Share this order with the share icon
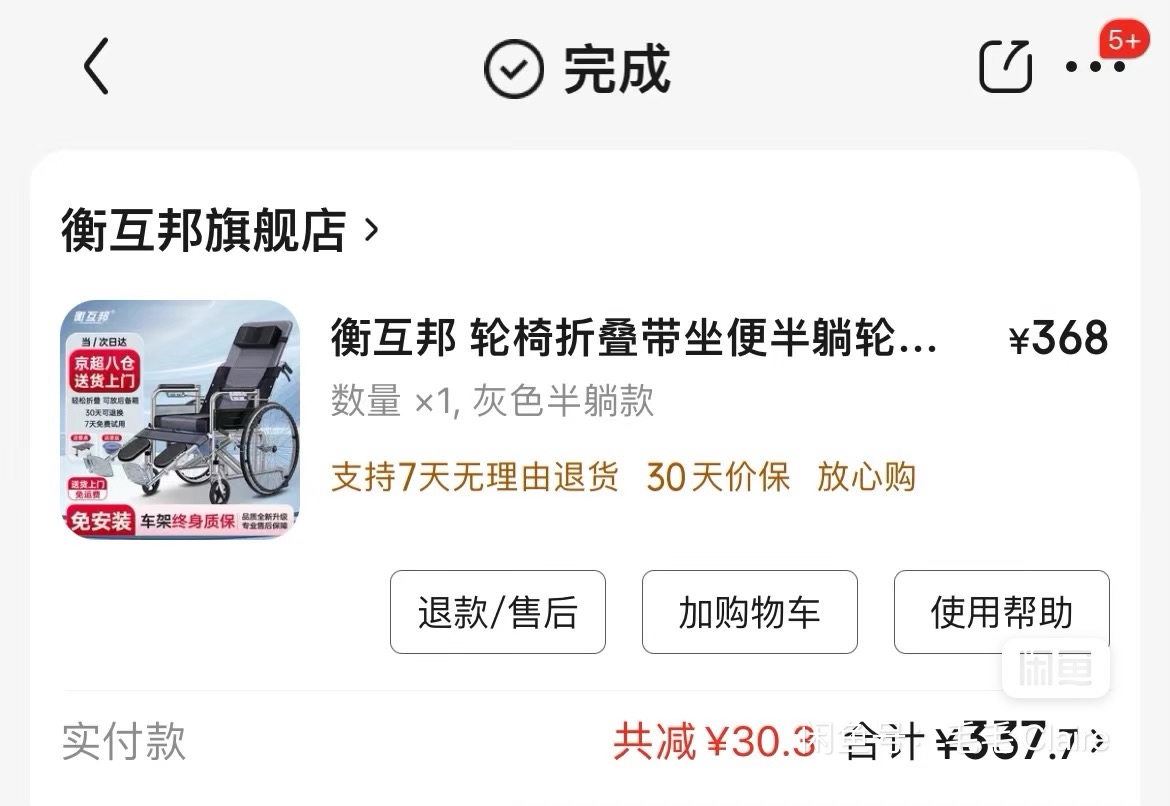Screen dimensions: 1170x806 point(1004,67)
